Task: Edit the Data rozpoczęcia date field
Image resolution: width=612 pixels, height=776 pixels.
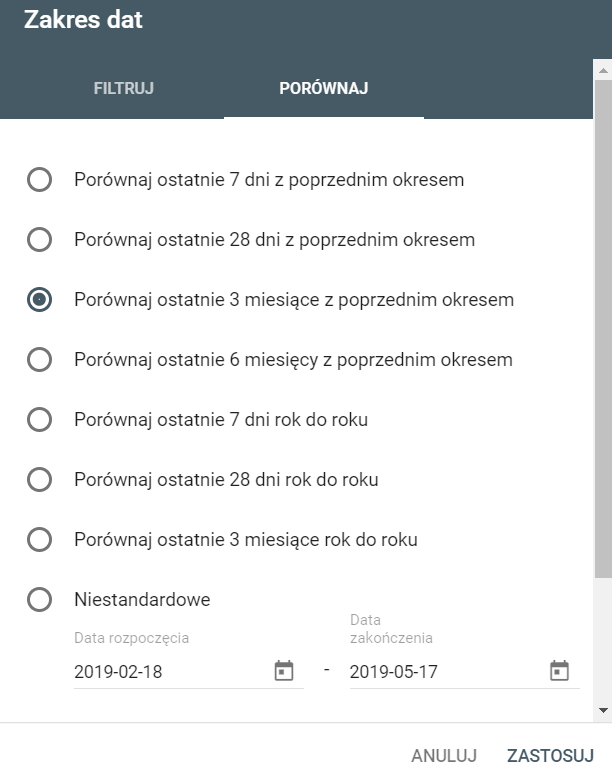Action: [x=165, y=672]
